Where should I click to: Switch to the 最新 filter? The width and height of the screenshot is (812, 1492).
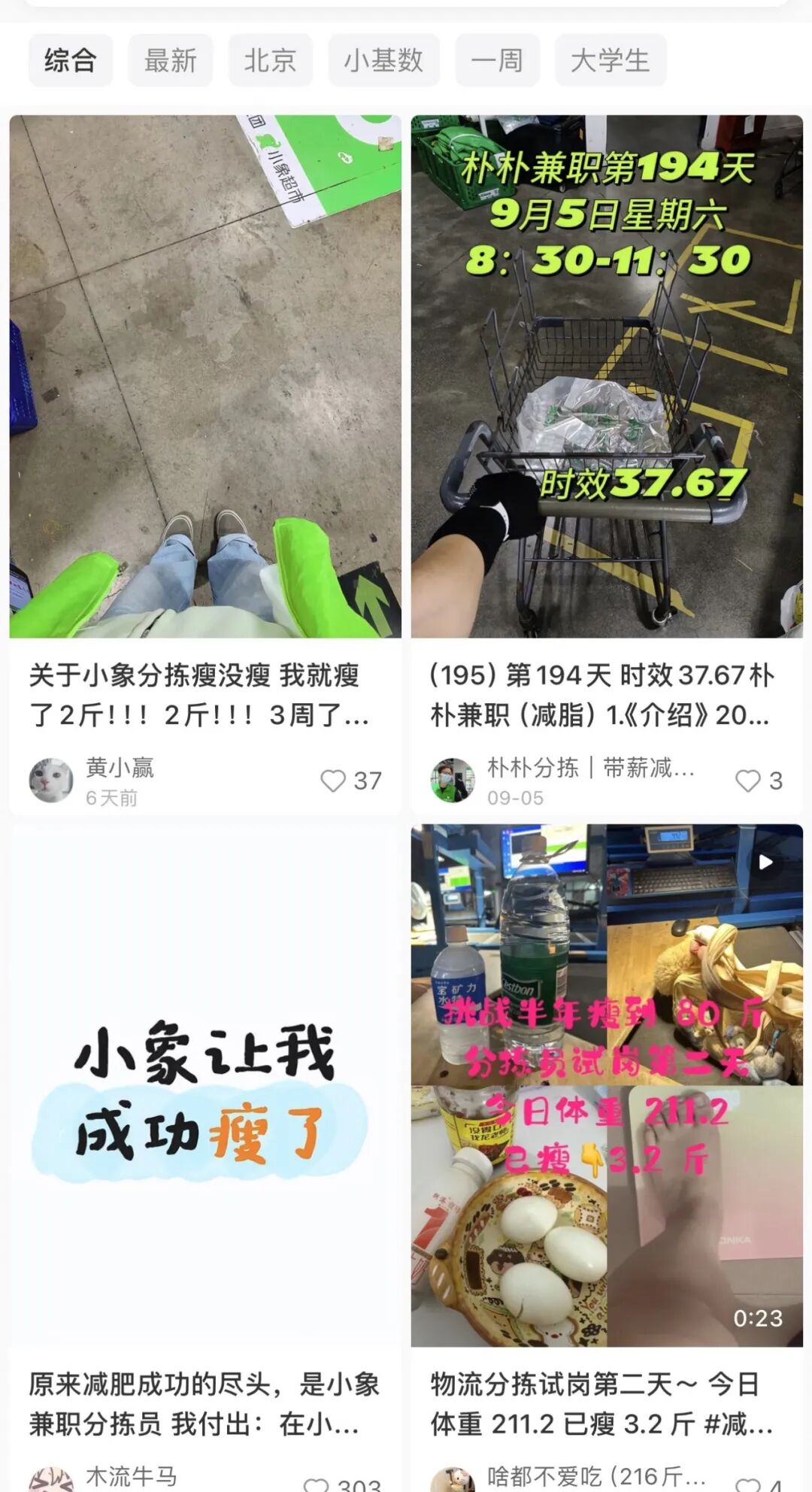click(x=171, y=60)
